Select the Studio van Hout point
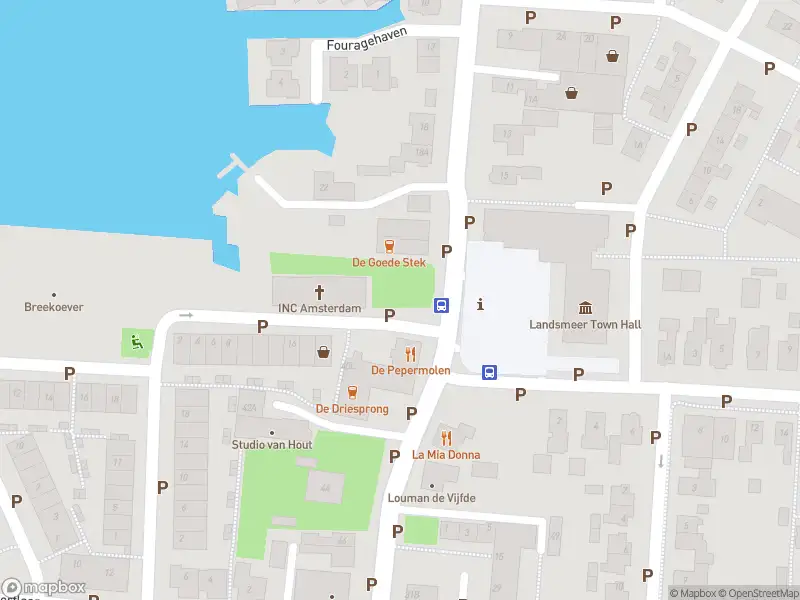Viewport: 800px width, 600px height. (x=271, y=433)
